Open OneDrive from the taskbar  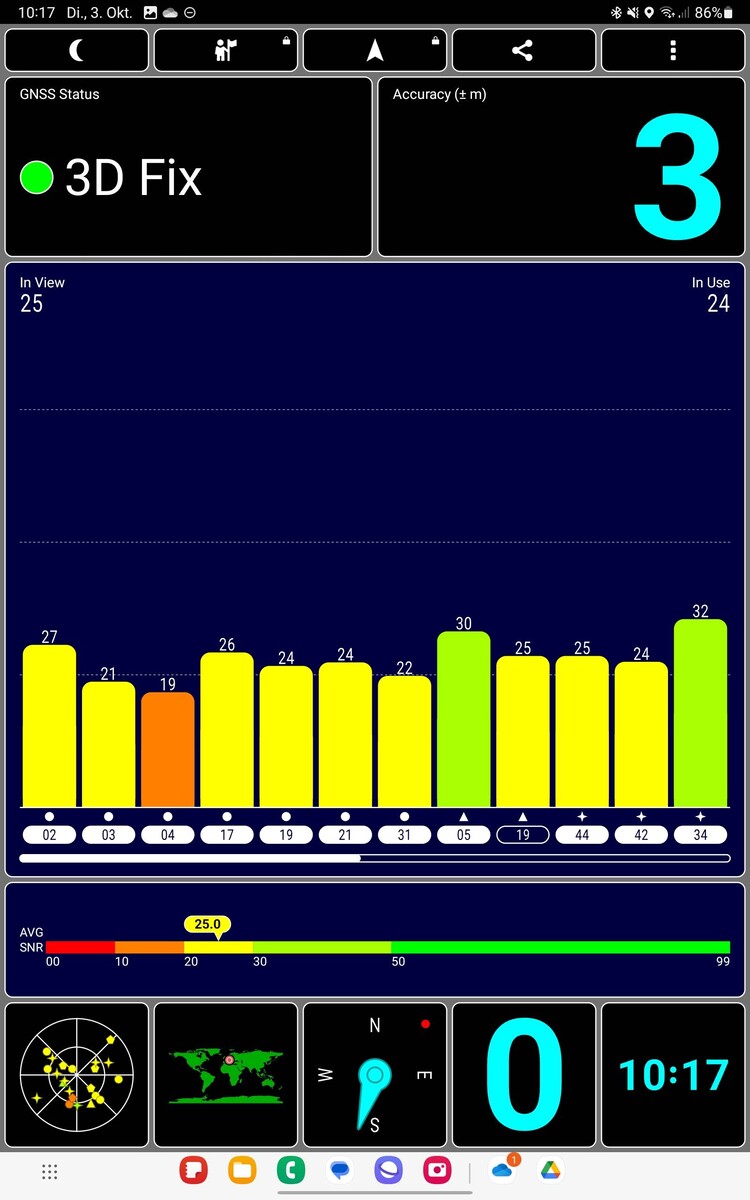[502, 1170]
